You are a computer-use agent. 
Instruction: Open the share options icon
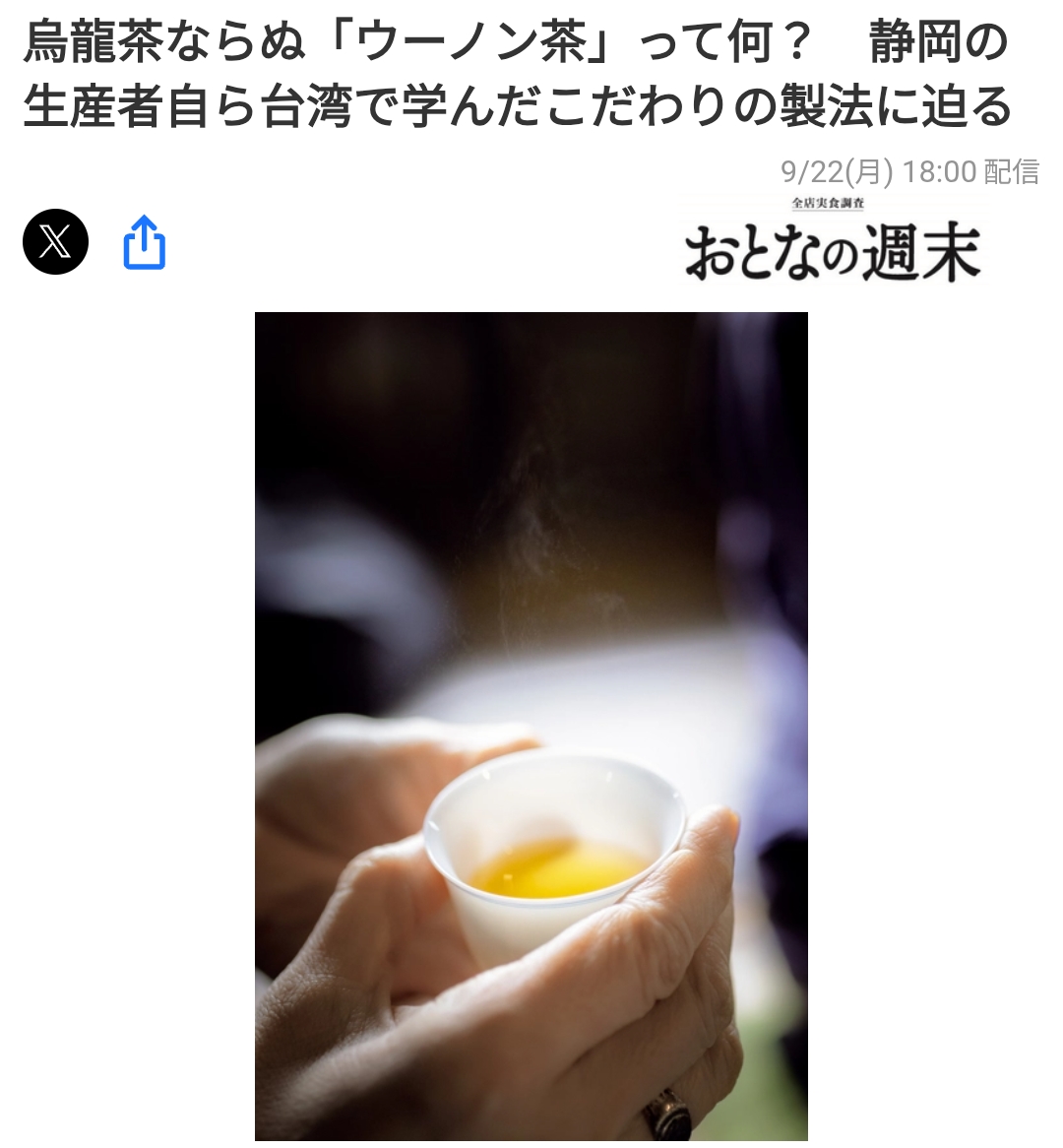click(x=145, y=242)
